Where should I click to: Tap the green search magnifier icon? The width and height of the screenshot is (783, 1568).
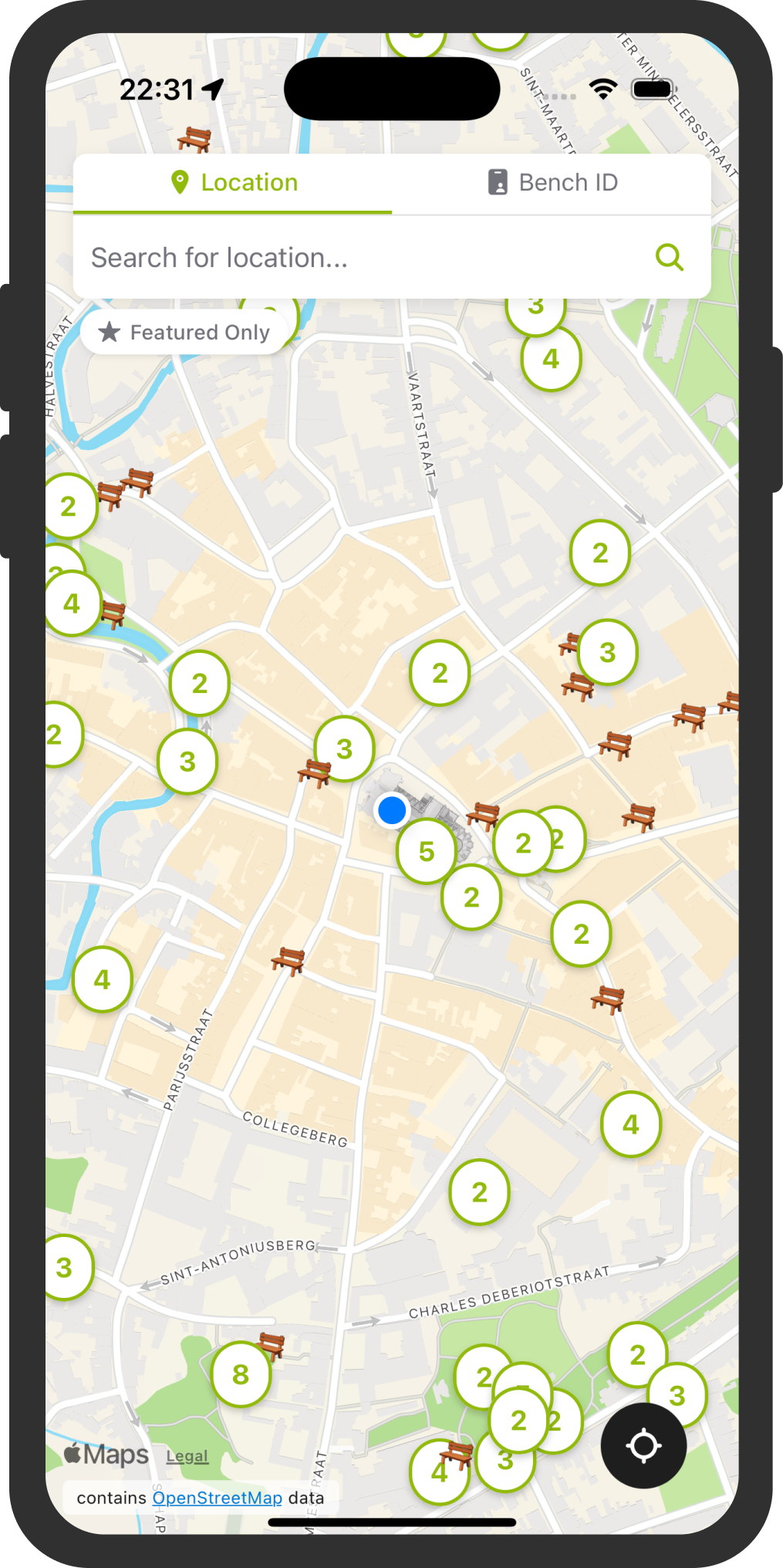669,258
